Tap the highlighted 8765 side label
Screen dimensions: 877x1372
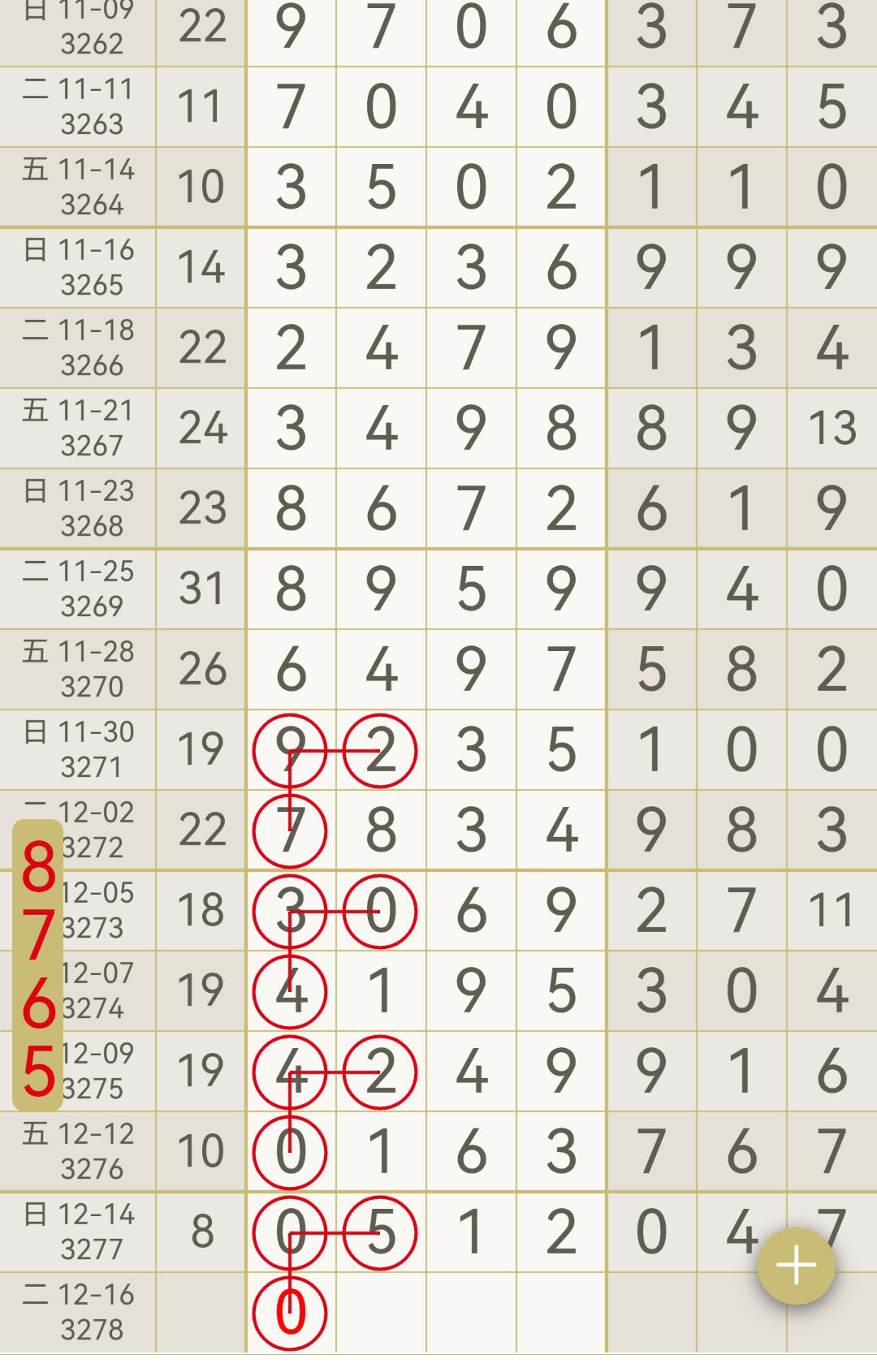coord(38,966)
